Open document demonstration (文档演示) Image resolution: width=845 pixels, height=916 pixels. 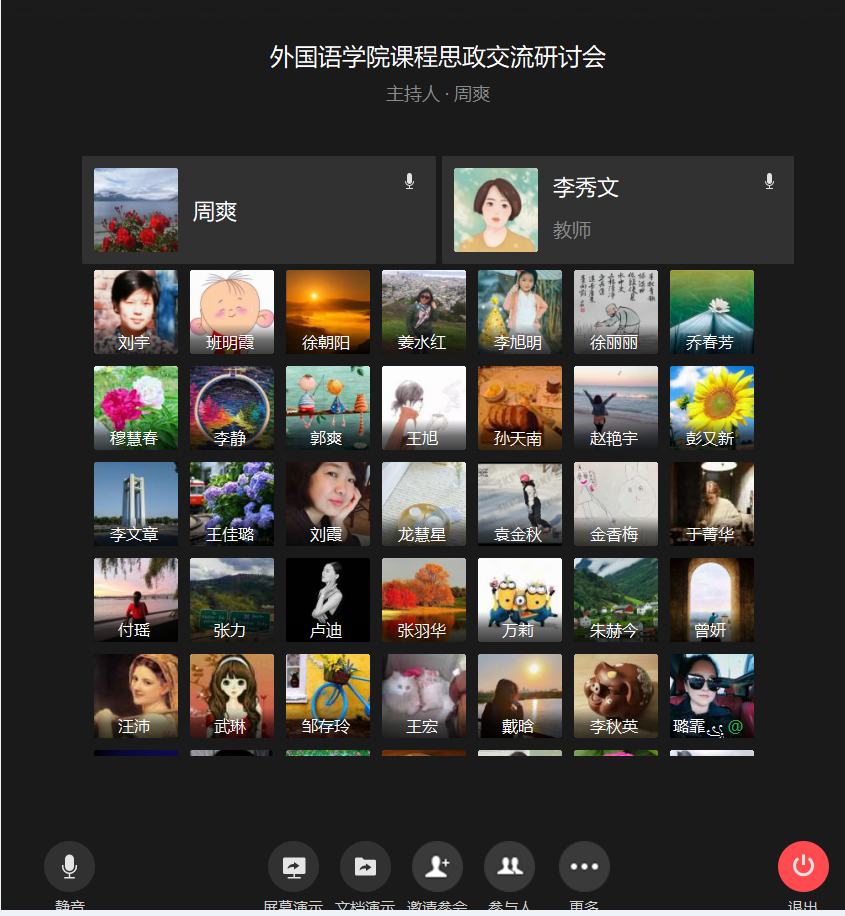[x=365, y=866]
